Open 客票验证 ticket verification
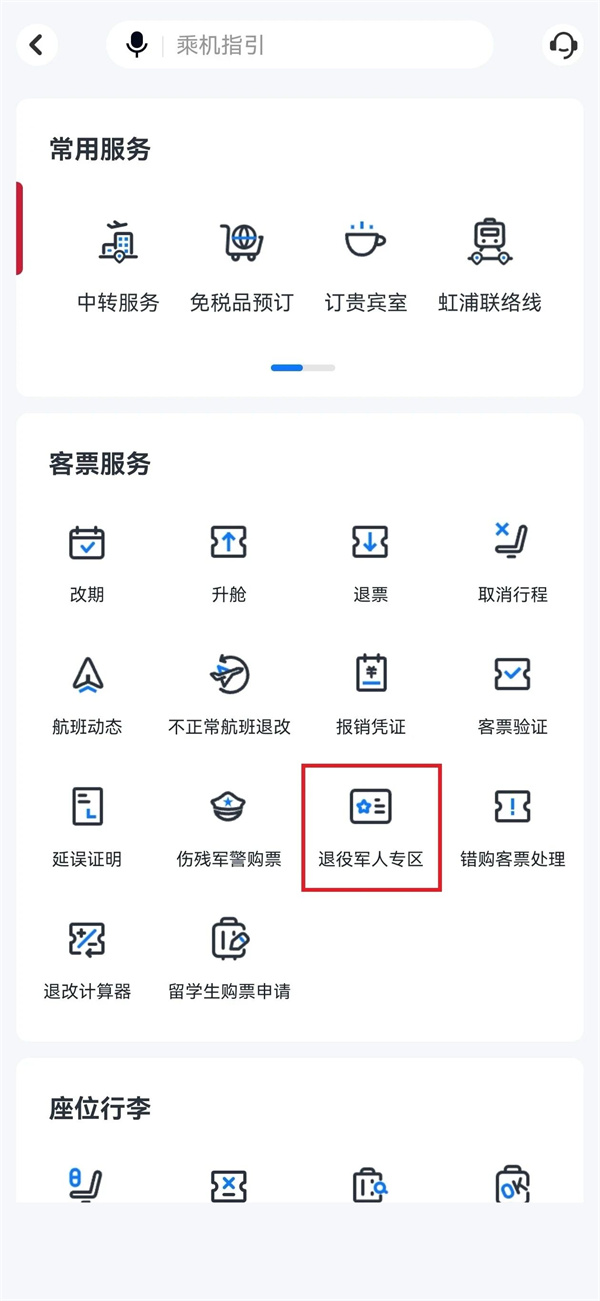This screenshot has width=600, height=1301. pos(512,695)
